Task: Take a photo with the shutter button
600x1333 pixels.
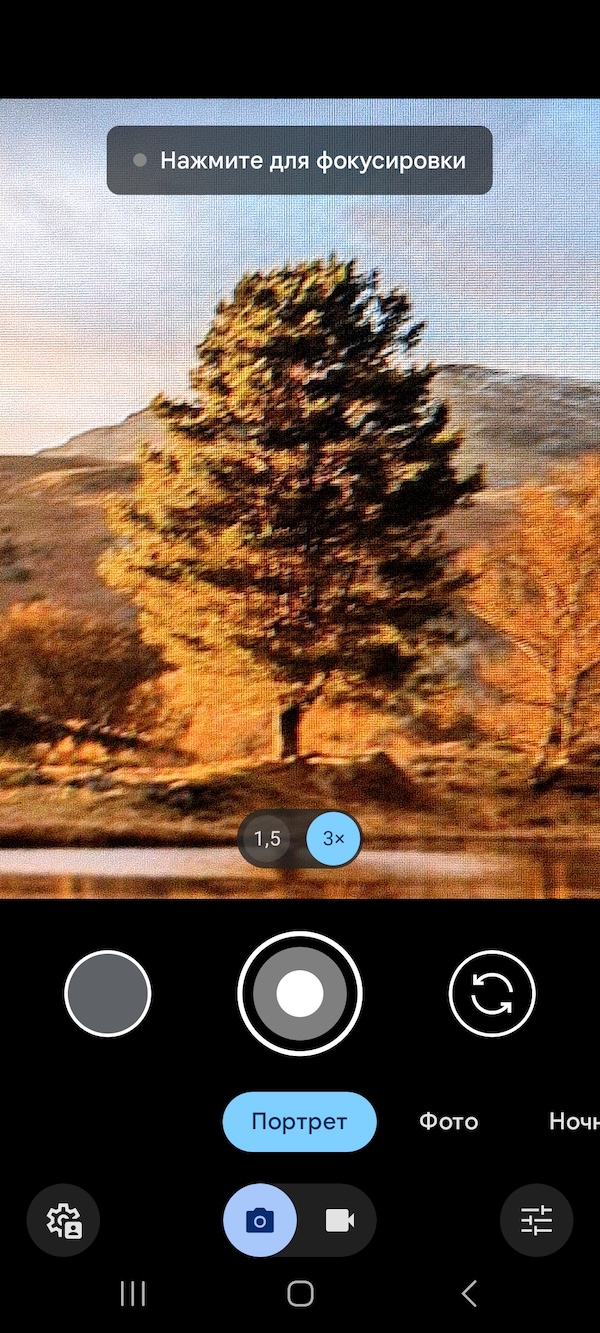Action: coord(300,993)
